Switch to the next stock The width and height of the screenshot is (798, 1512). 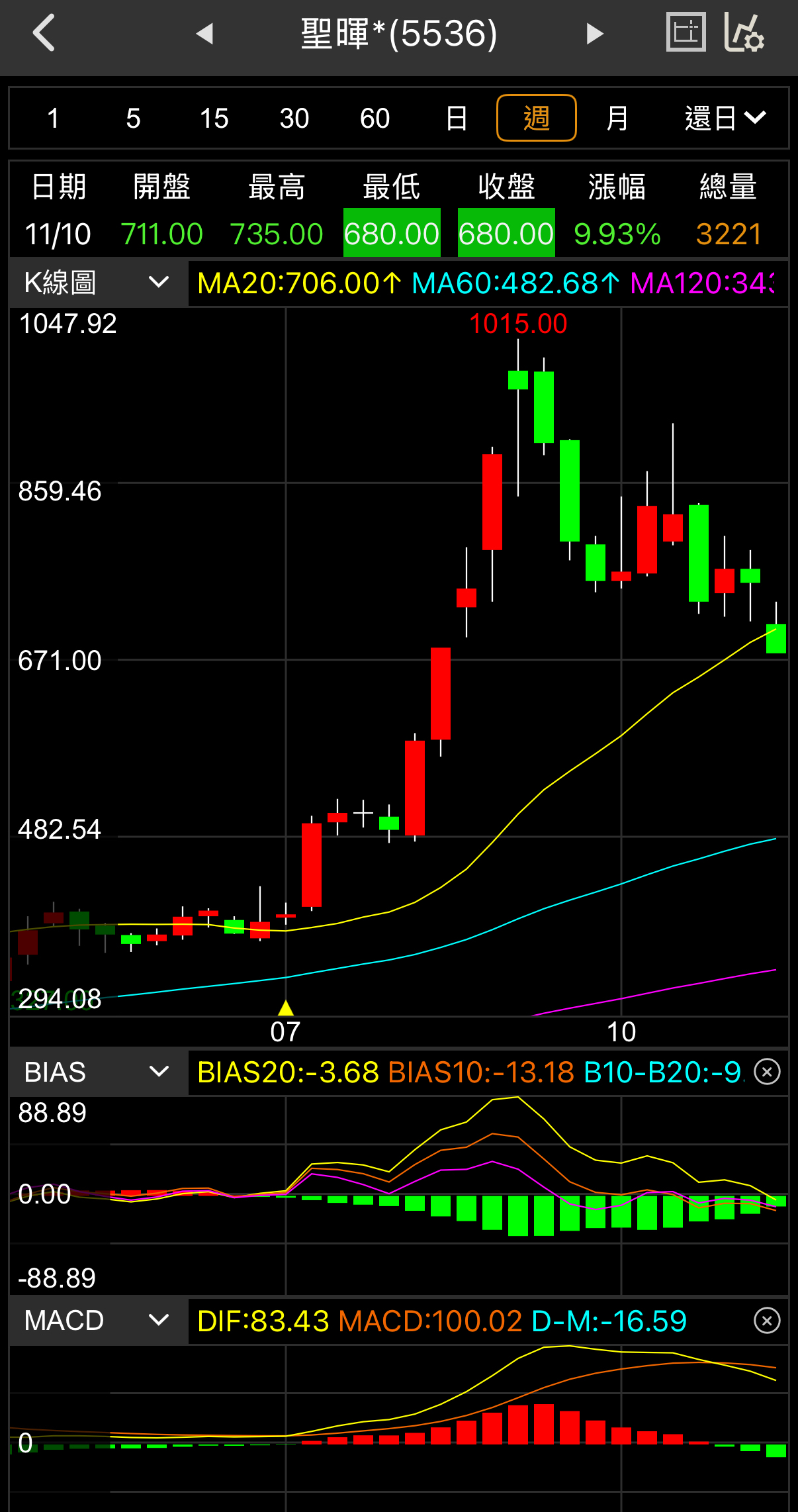[595, 34]
